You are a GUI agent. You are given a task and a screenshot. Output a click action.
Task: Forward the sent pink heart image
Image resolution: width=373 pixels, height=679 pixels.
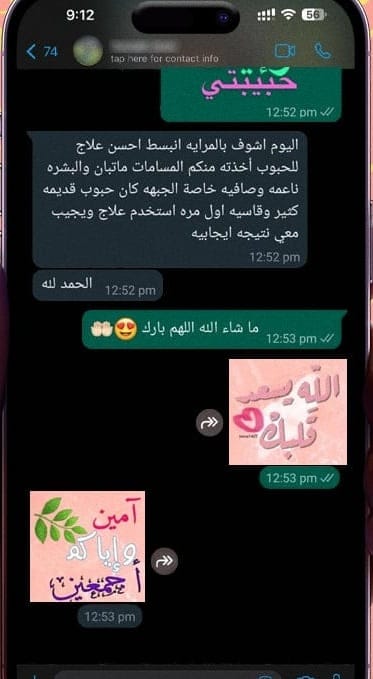[x=209, y=422]
